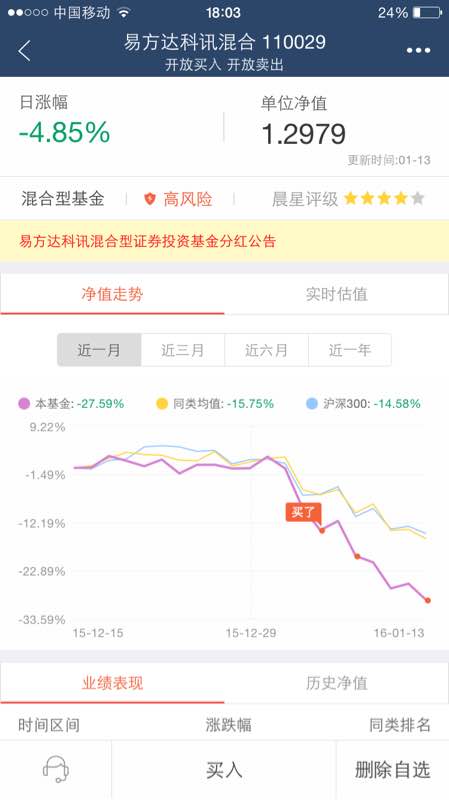The width and height of the screenshot is (449, 800).
Task: Select the 近一年 range
Action: click(350, 350)
